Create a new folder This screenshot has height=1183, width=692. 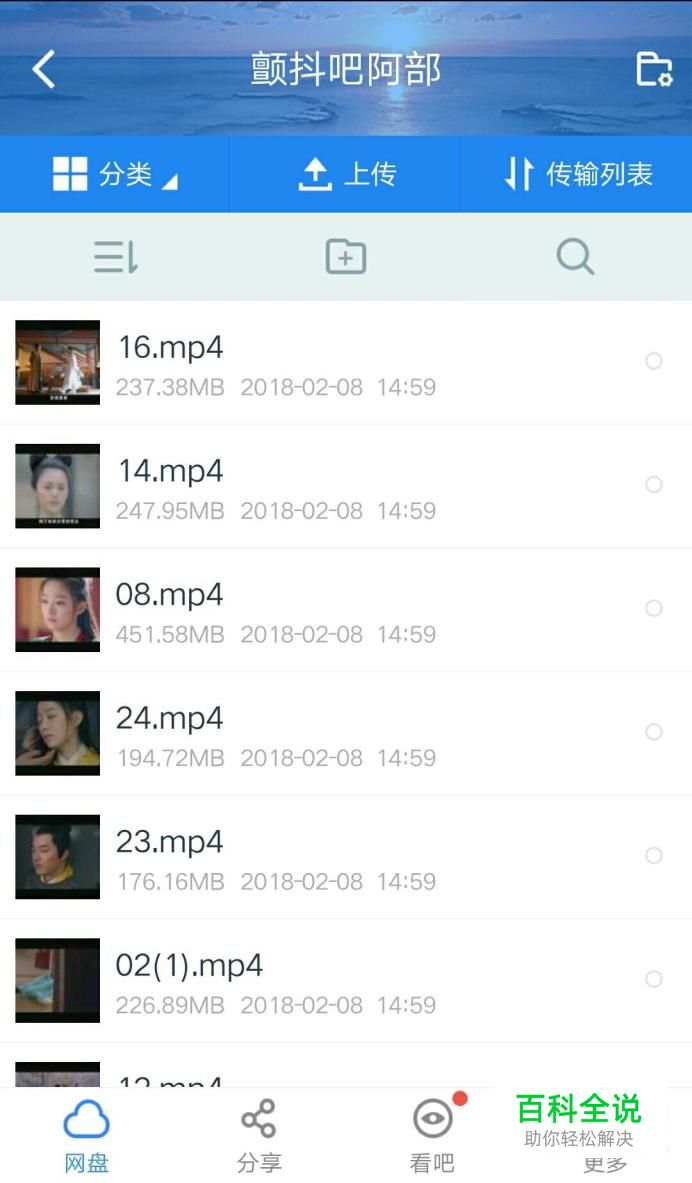346,257
